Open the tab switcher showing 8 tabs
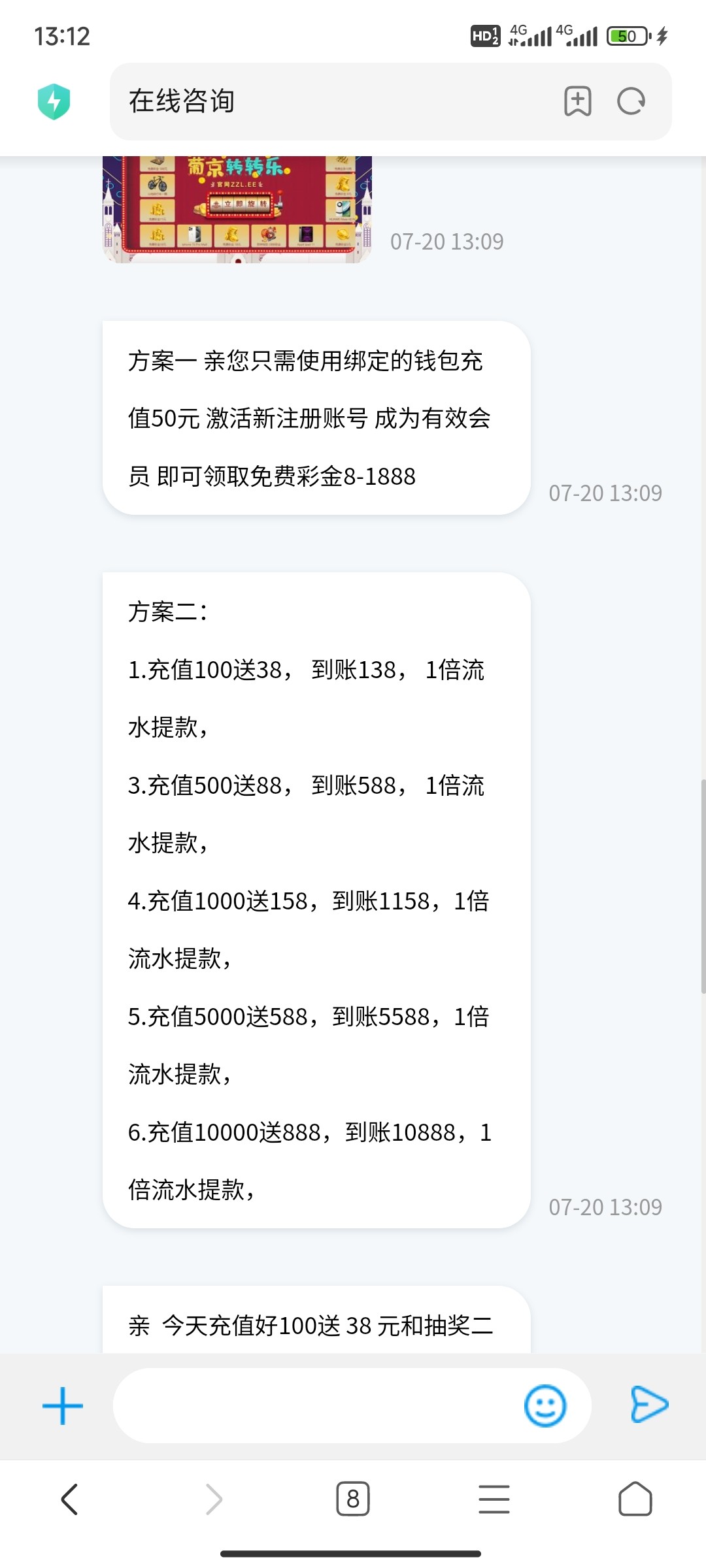The height and width of the screenshot is (1568, 706). [353, 1499]
